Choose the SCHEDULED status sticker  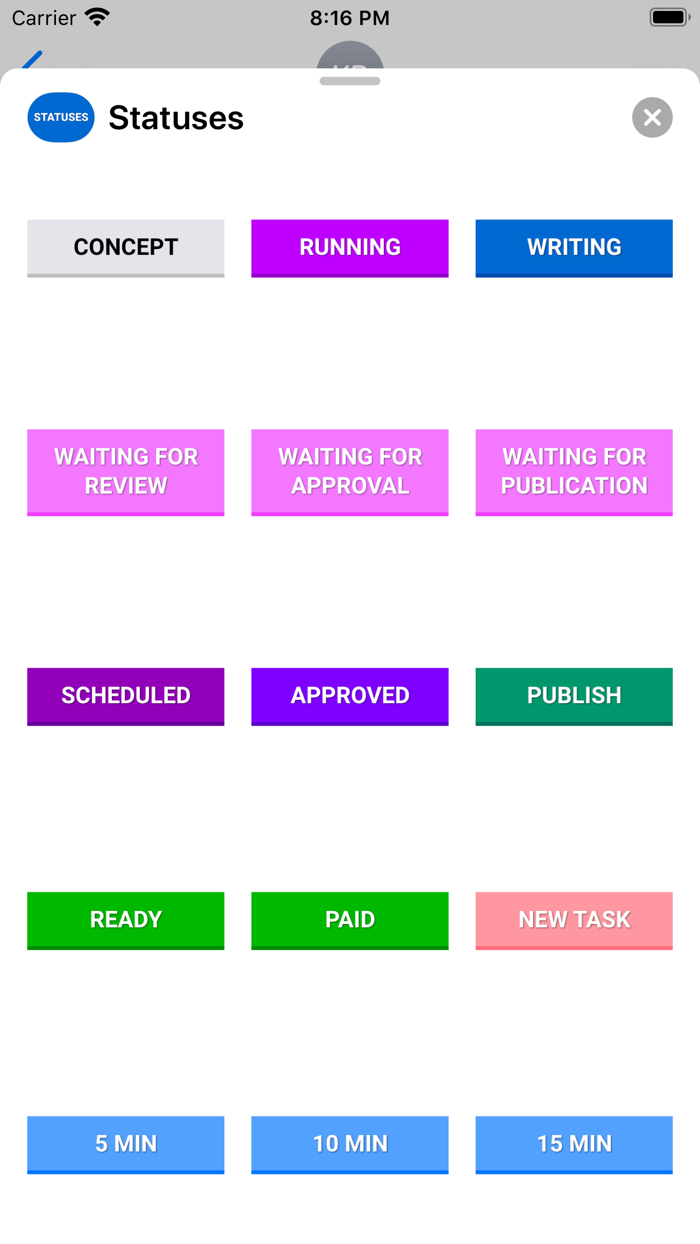tap(126, 696)
